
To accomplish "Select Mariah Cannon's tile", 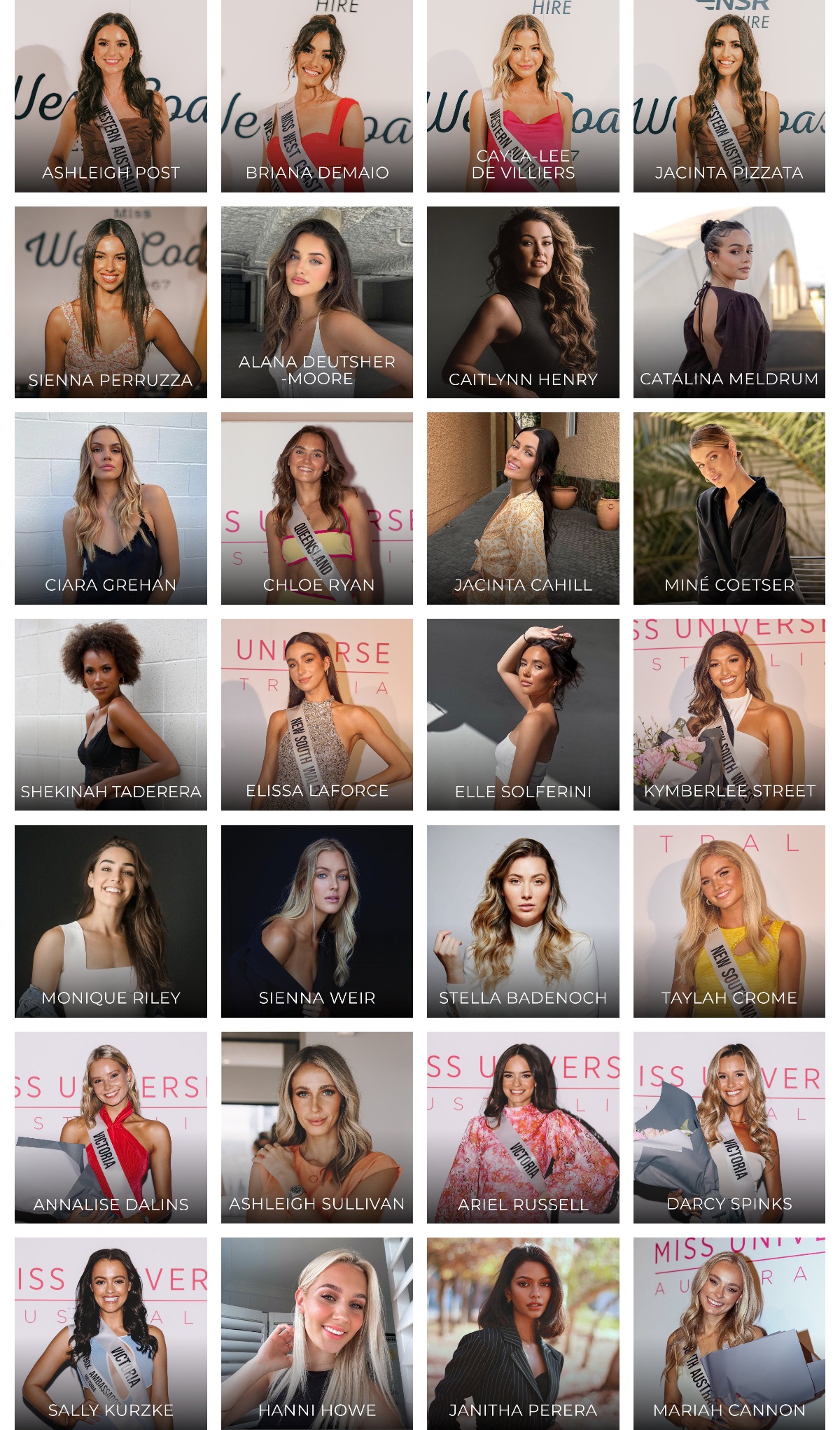I will [x=729, y=1333].
